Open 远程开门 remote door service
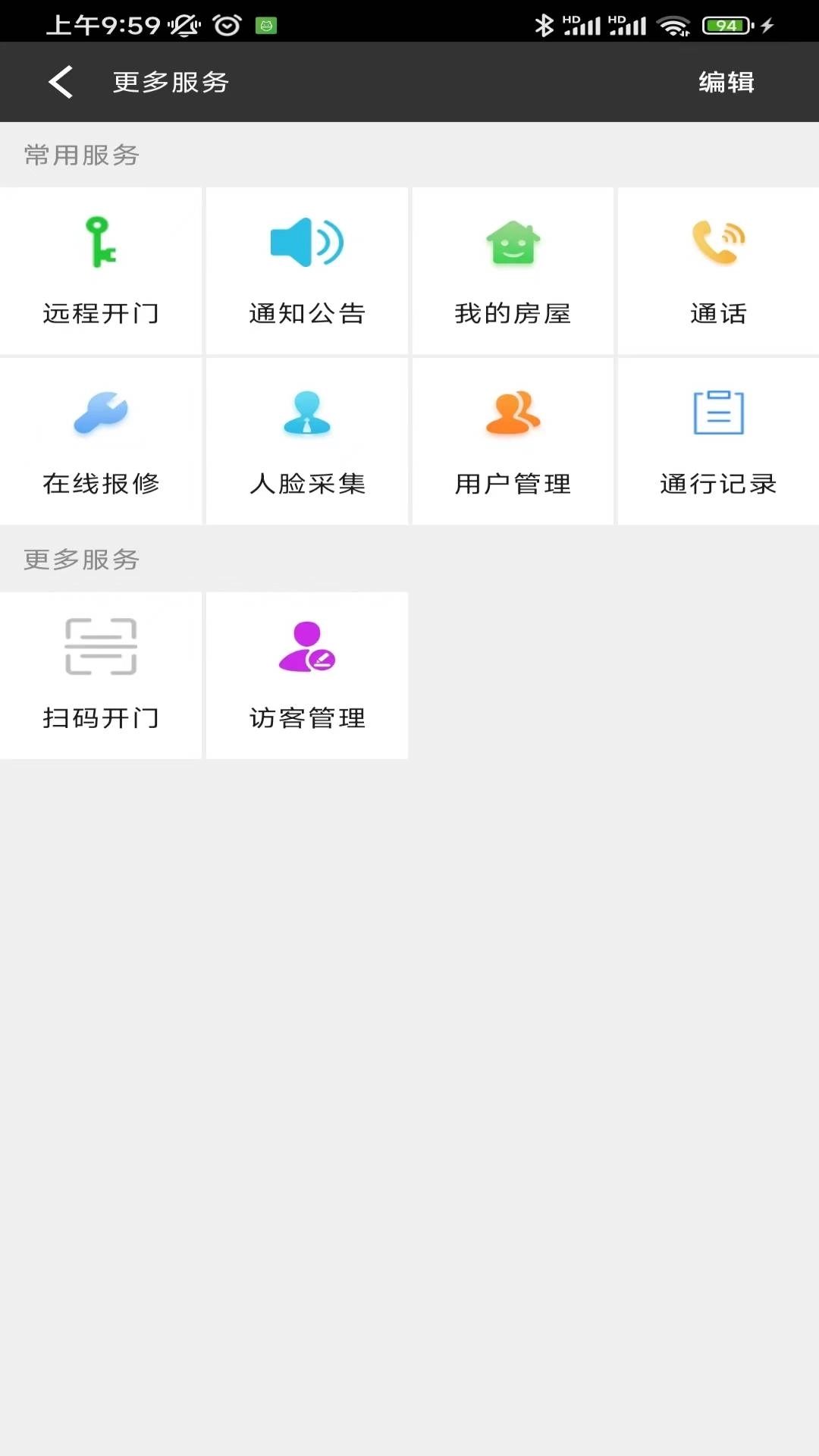This screenshot has height=1456, width=819. pos(101,271)
